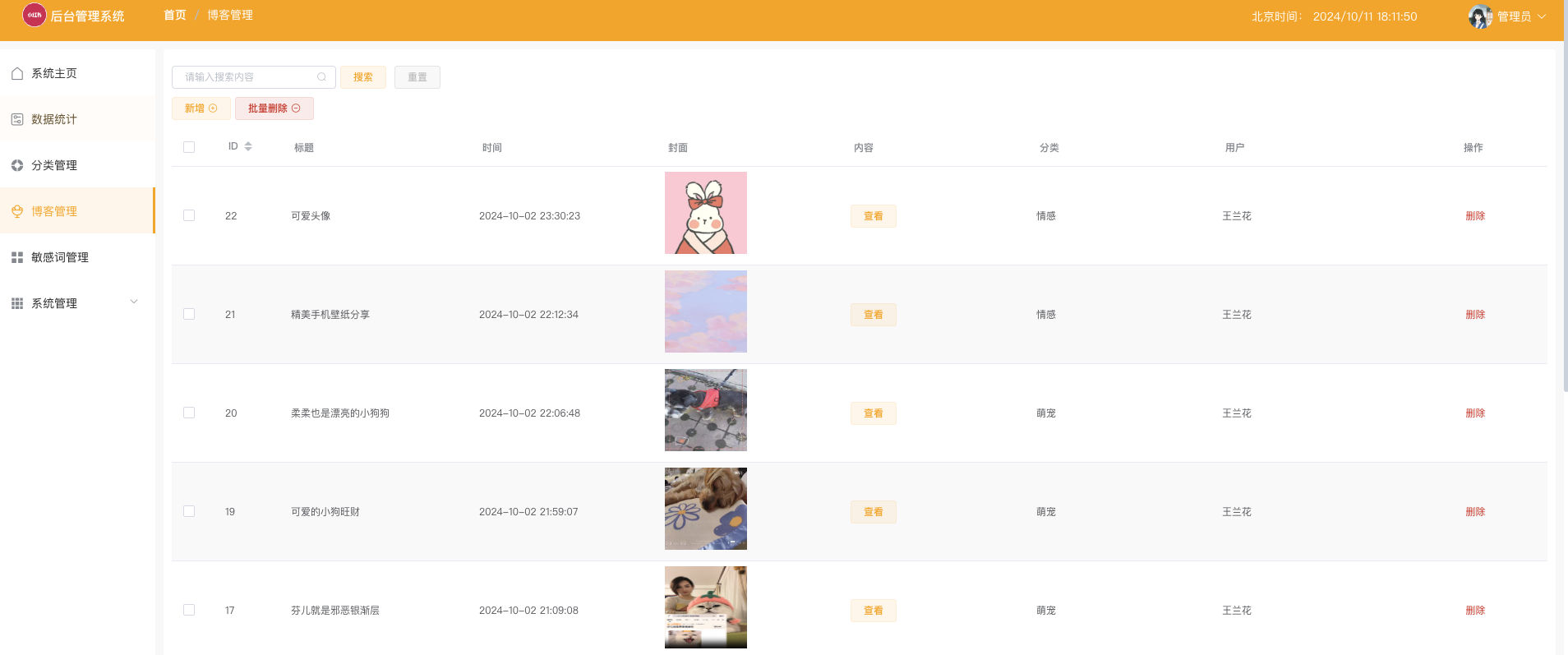This screenshot has width=1568, height=655.
Task: Expand the 系统管理 menu
Action: click(x=74, y=303)
